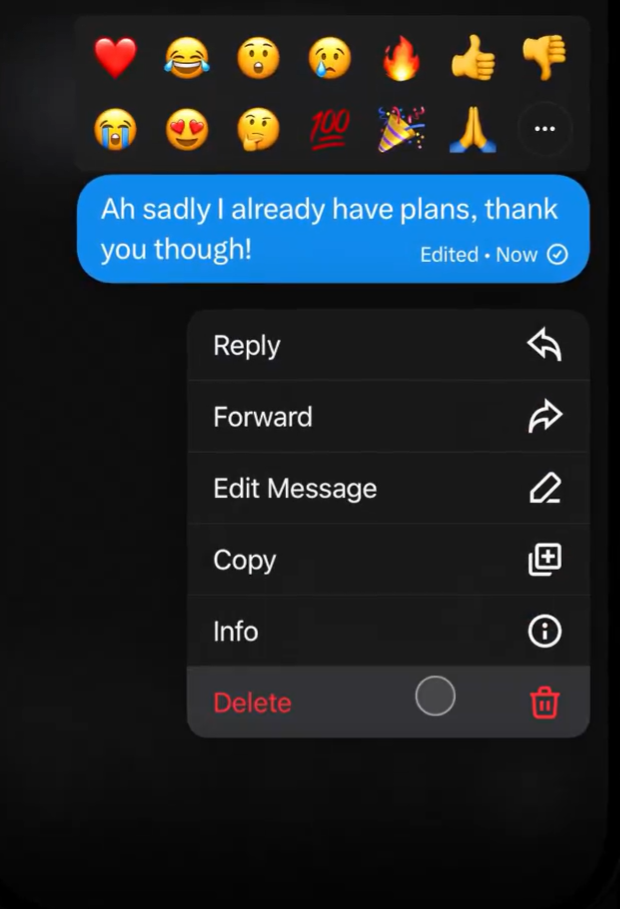React with the surprised face emoji
The width and height of the screenshot is (620, 909).
(x=258, y=57)
